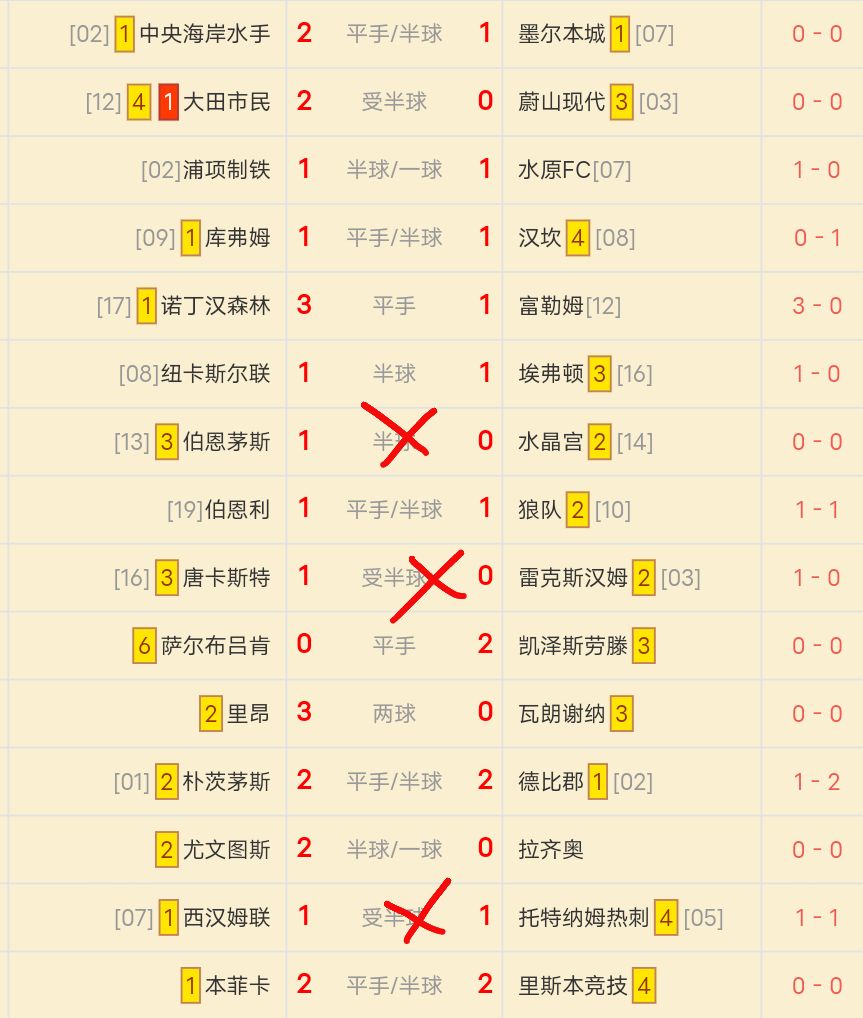Viewport: 863px width, 1018px height.
Task: Open the 尤文图斯 vs 拉齐奥 match
Action: (x=394, y=850)
